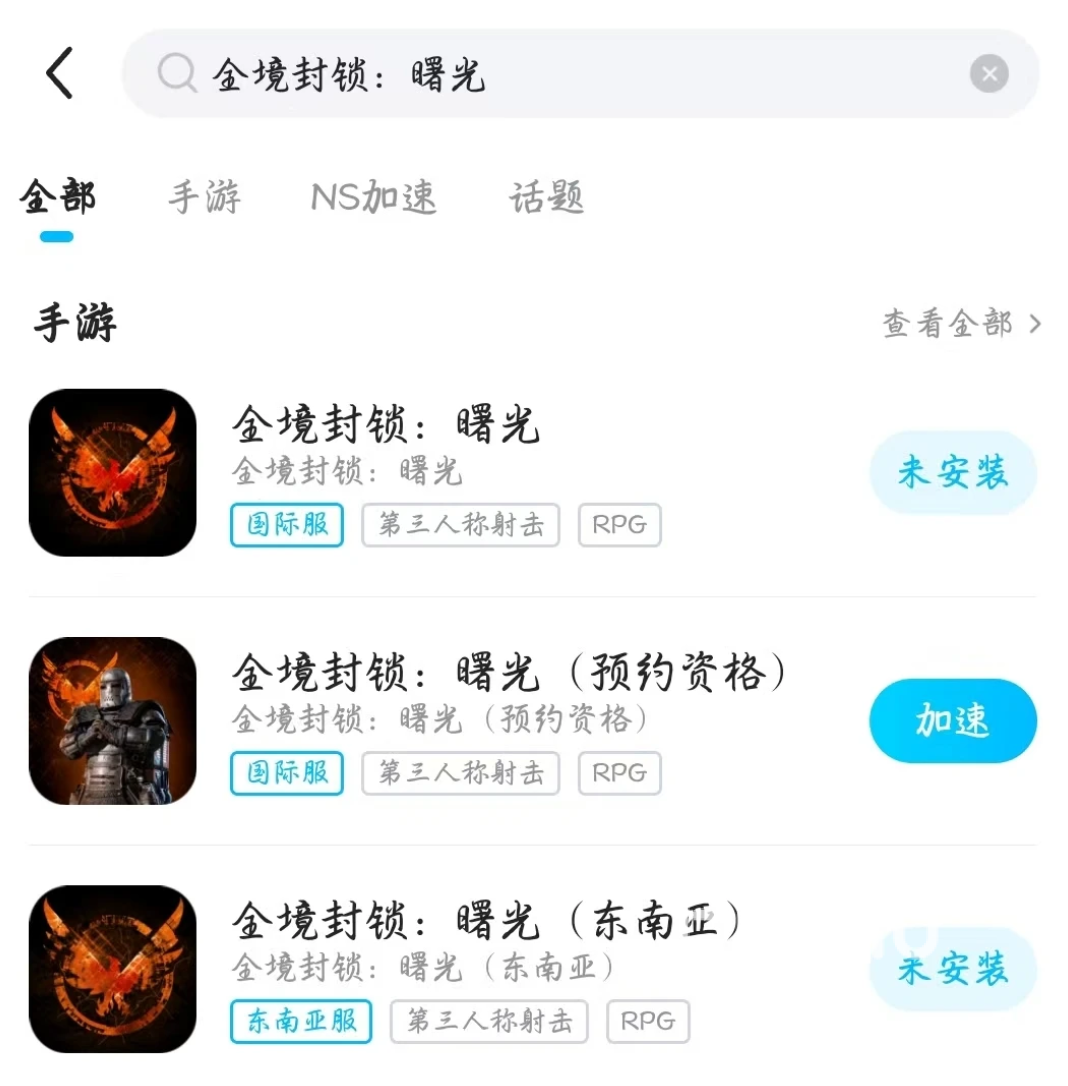Tap 未安装 for the 全境封锁：曙光 international result
This screenshot has height=1086, width=1068.
952,473
